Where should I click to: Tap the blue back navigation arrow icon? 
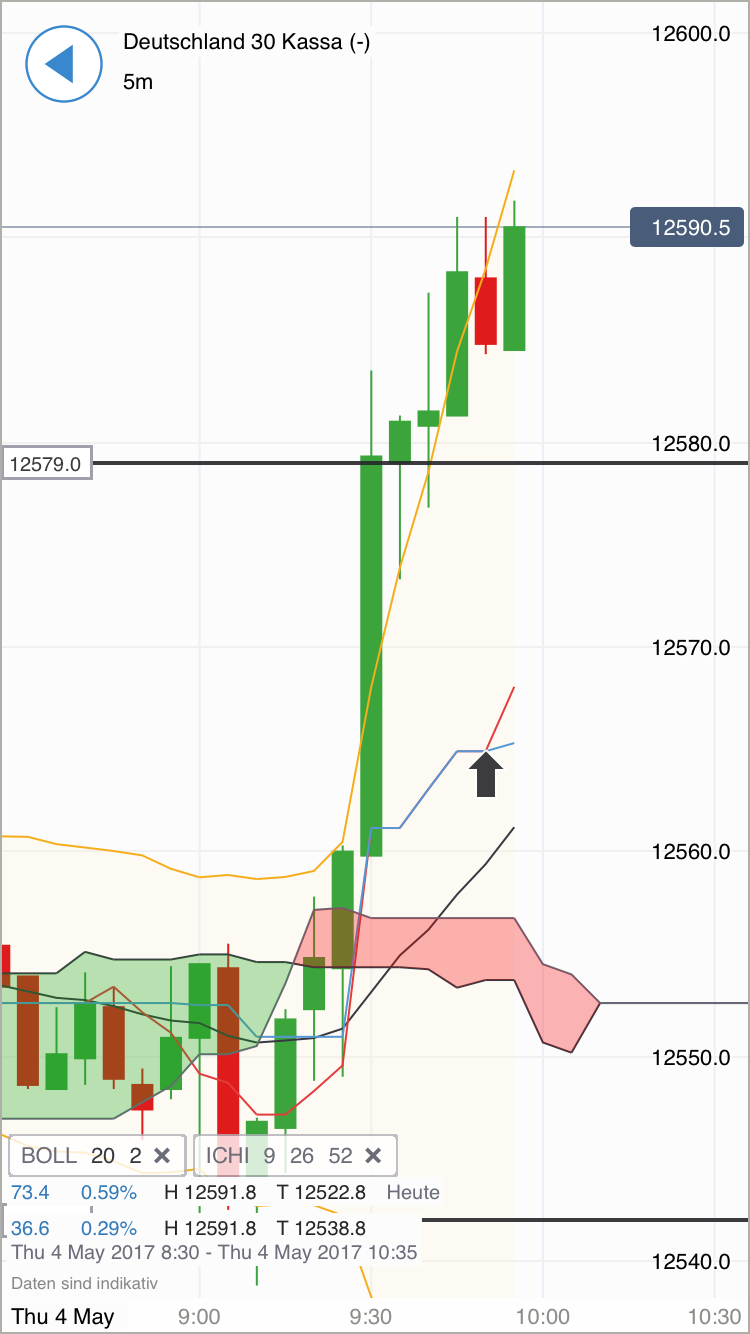point(63,64)
